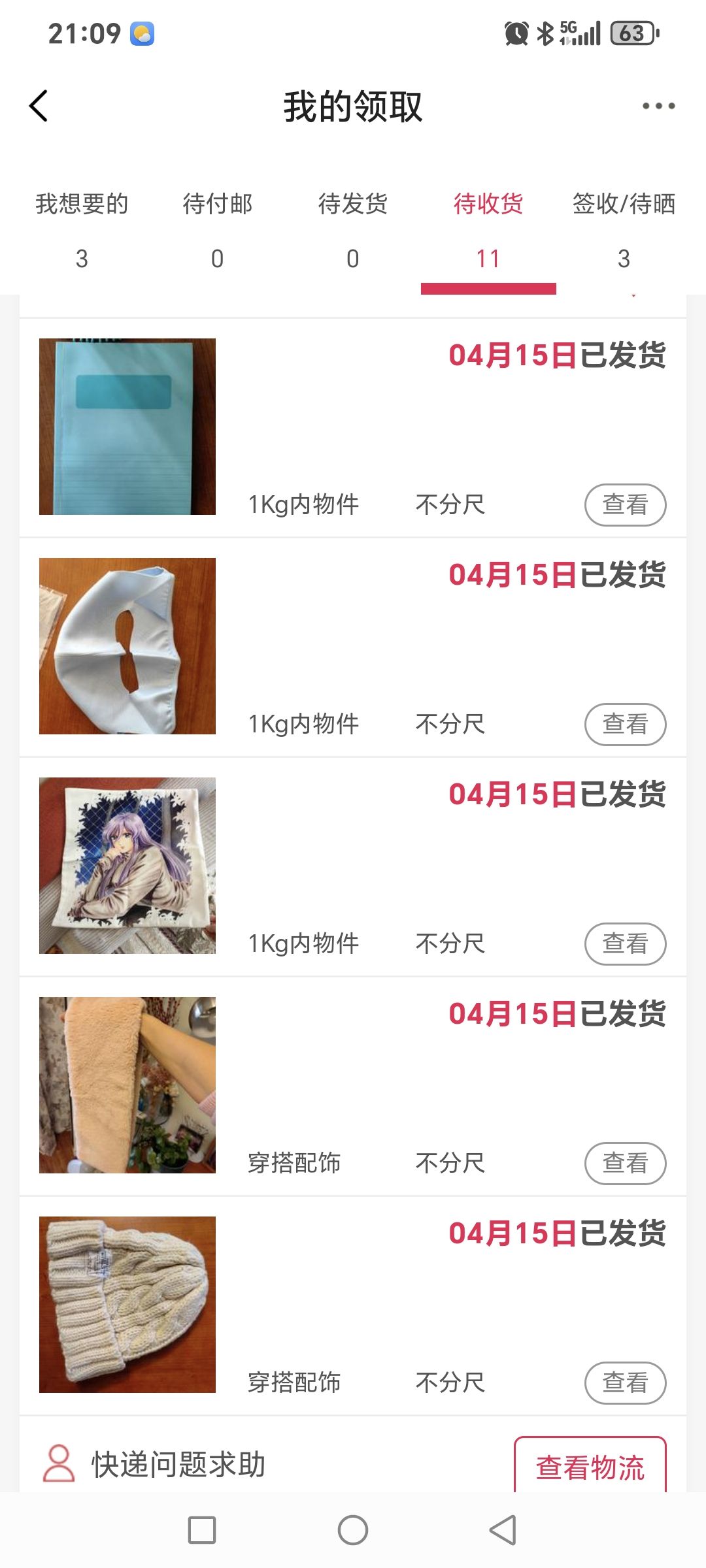Screen dimensions: 706x1568
Task: Open recent apps from navigation bar
Action: [202, 1530]
